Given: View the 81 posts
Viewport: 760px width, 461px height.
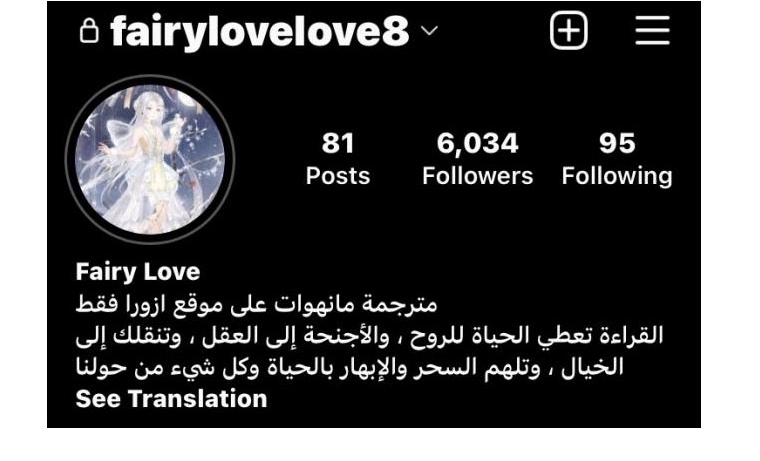Looking at the screenshot, I should [338, 159].
